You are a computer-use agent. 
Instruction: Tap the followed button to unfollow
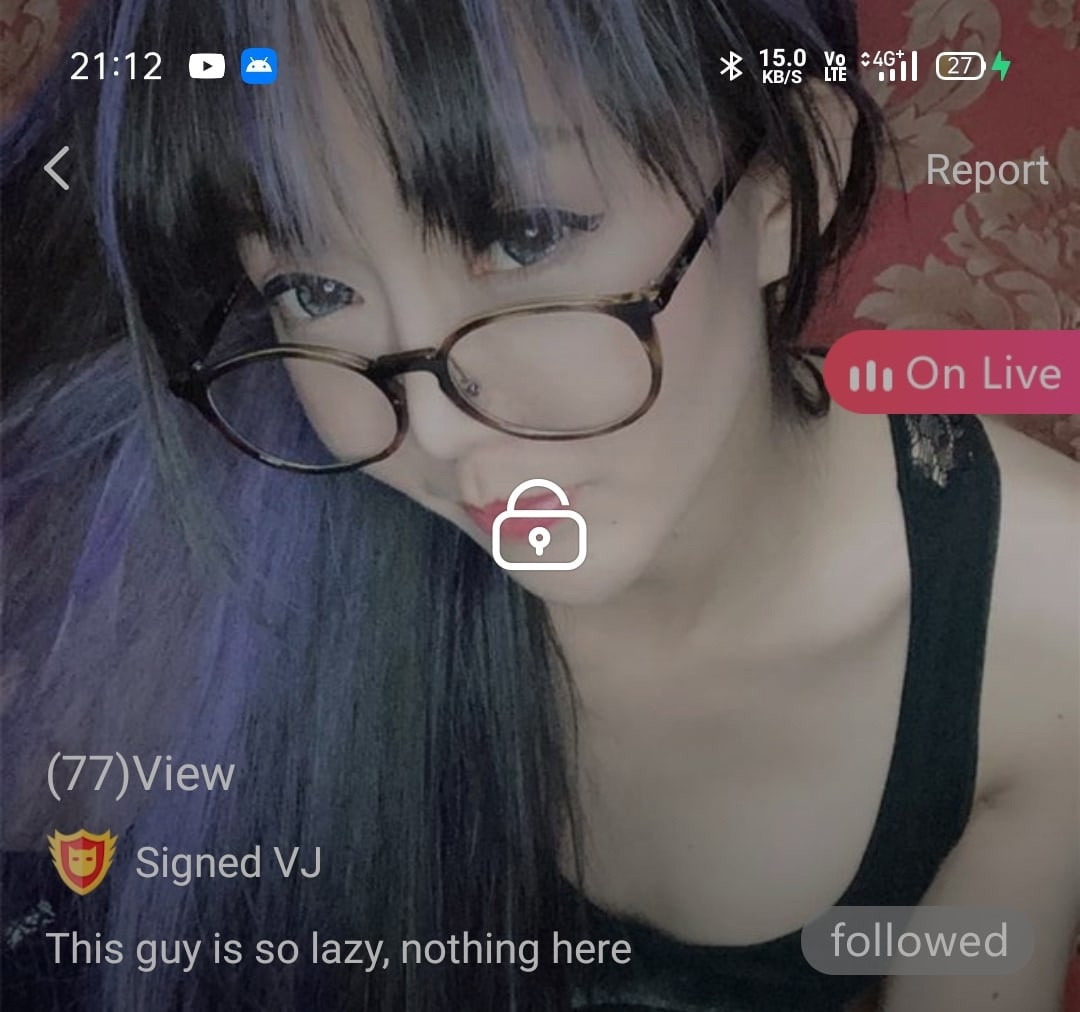pyautogui.click(x=917, y=941)
